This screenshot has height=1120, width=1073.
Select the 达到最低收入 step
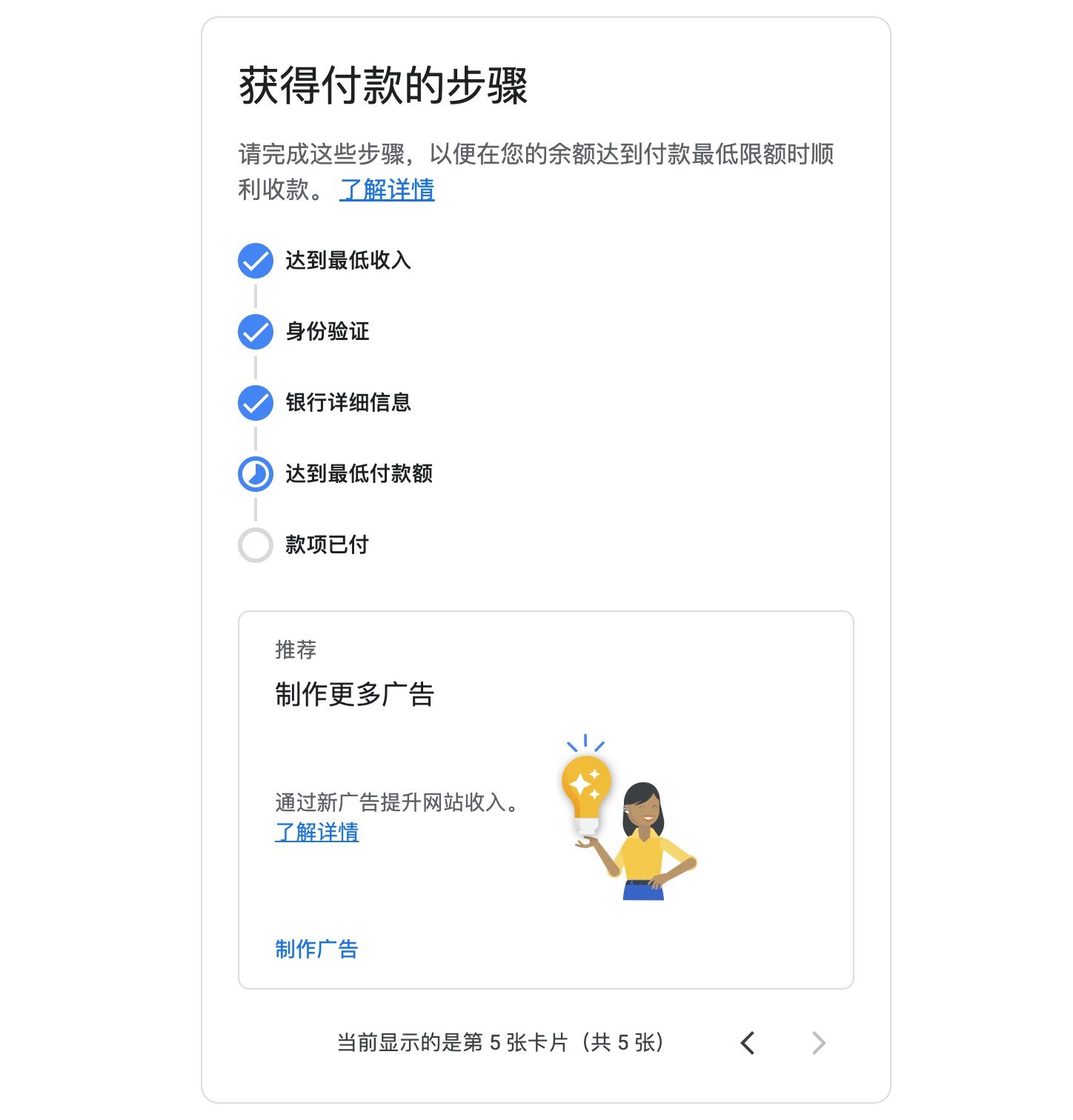[349, 261]
